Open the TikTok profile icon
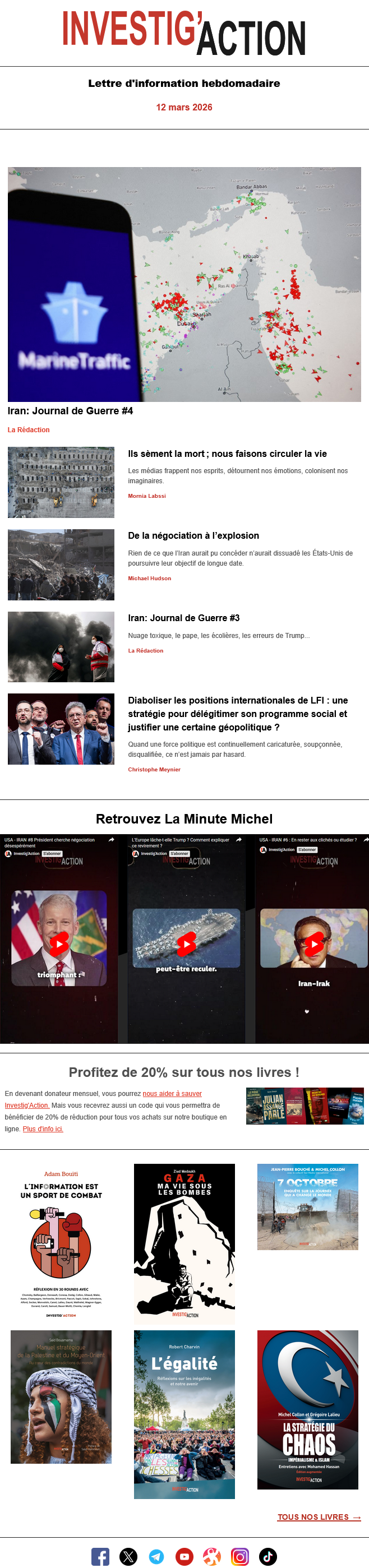The height and width of the screenshot is (1568, 369). click(x=268, y=1556)
